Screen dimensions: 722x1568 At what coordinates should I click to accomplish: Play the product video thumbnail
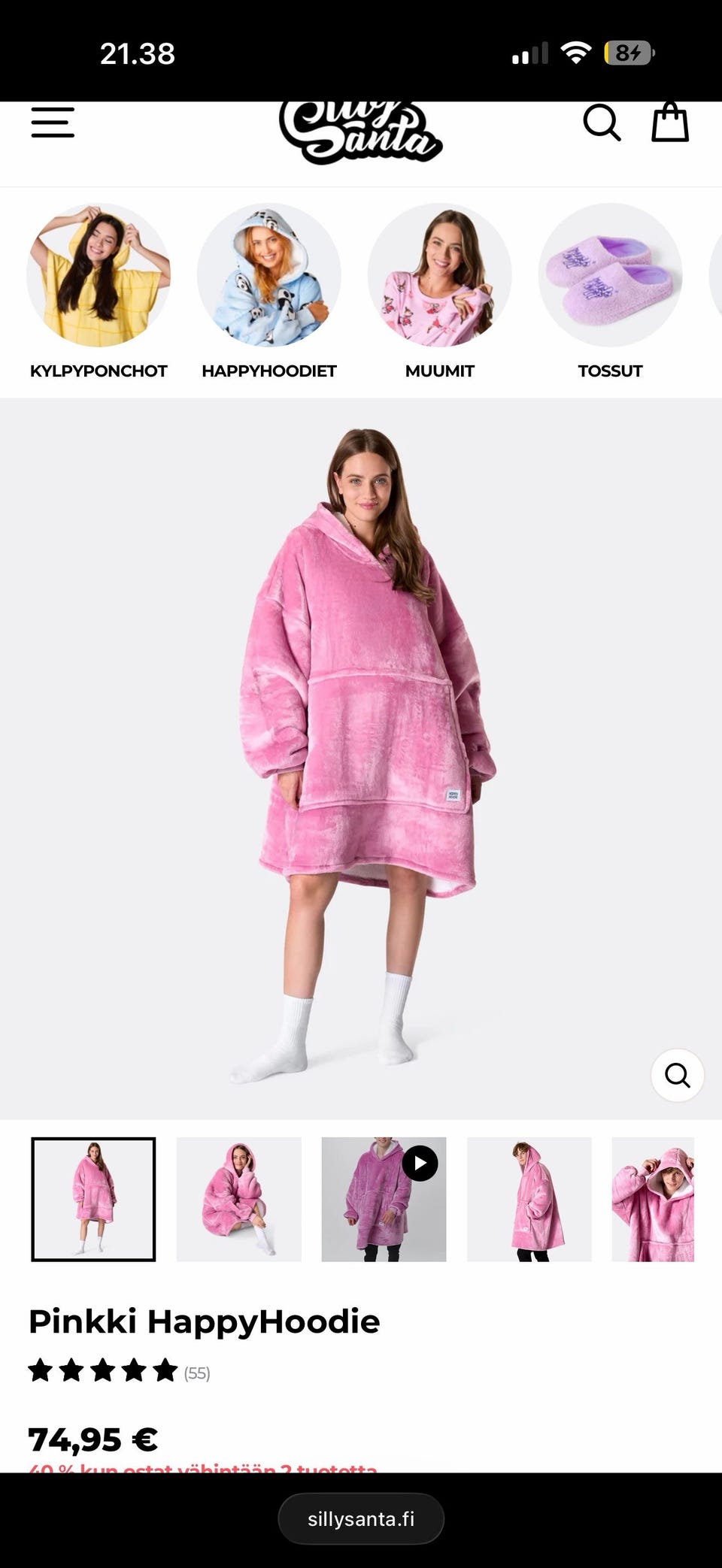pyautogui.click(x=384, y=1199)
